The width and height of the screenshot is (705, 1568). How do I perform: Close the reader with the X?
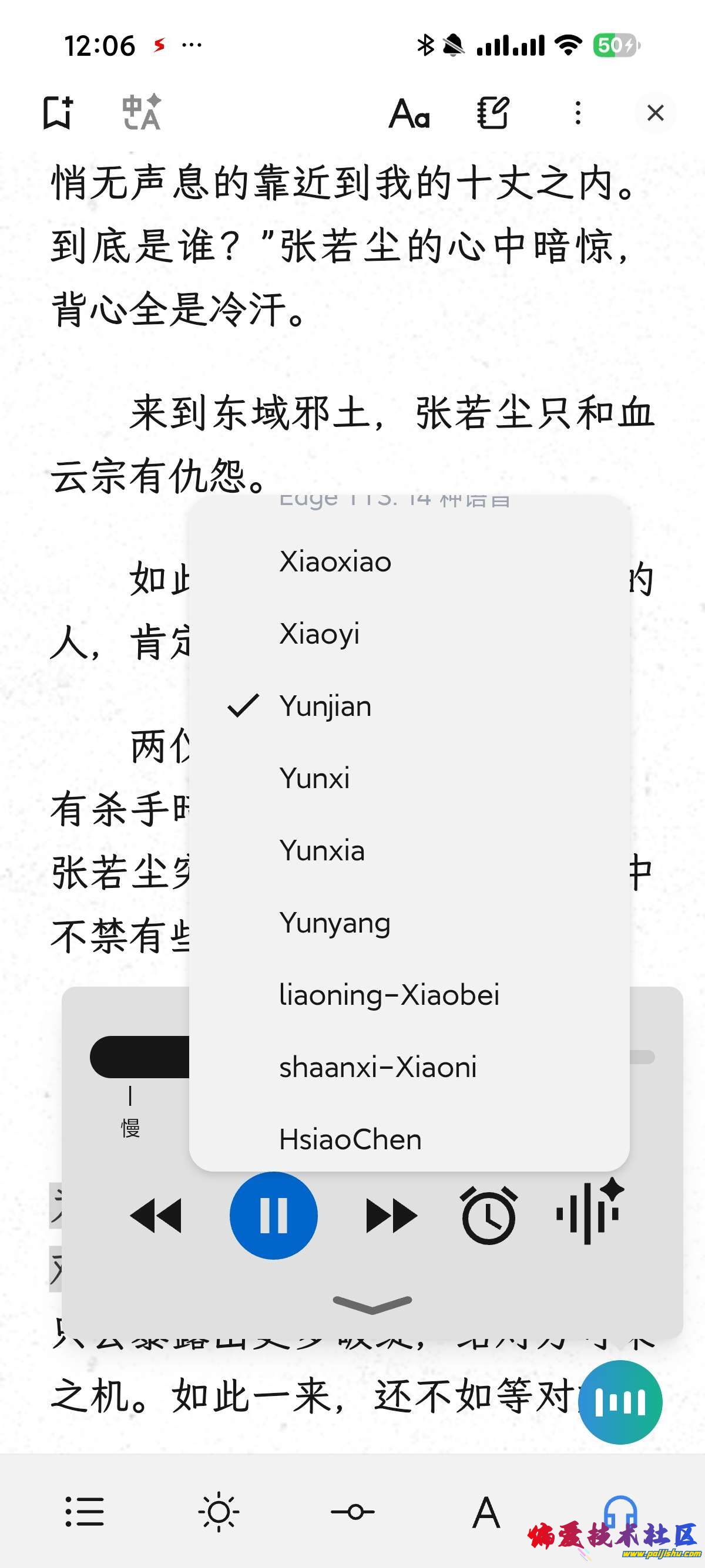[655, 113]
